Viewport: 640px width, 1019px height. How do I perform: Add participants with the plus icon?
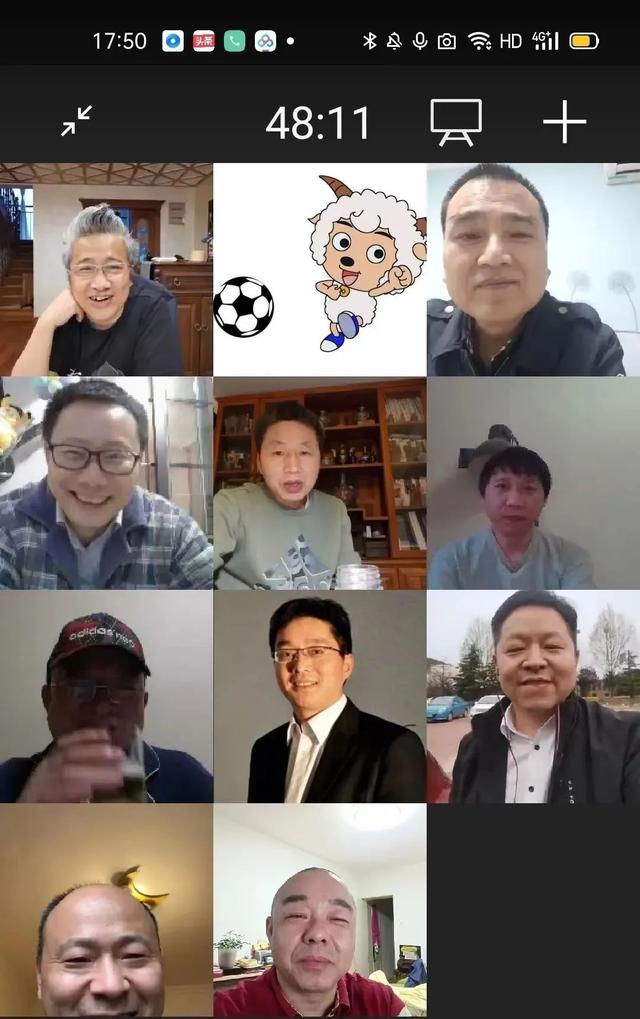point(564,122)
